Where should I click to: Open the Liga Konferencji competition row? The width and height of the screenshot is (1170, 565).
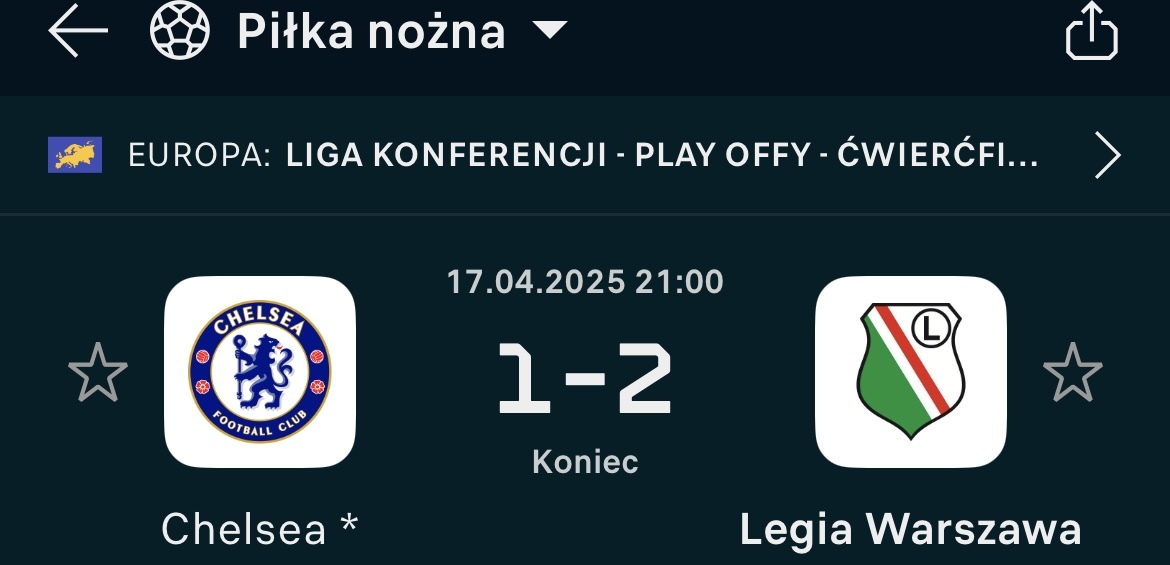click(585, 156)
